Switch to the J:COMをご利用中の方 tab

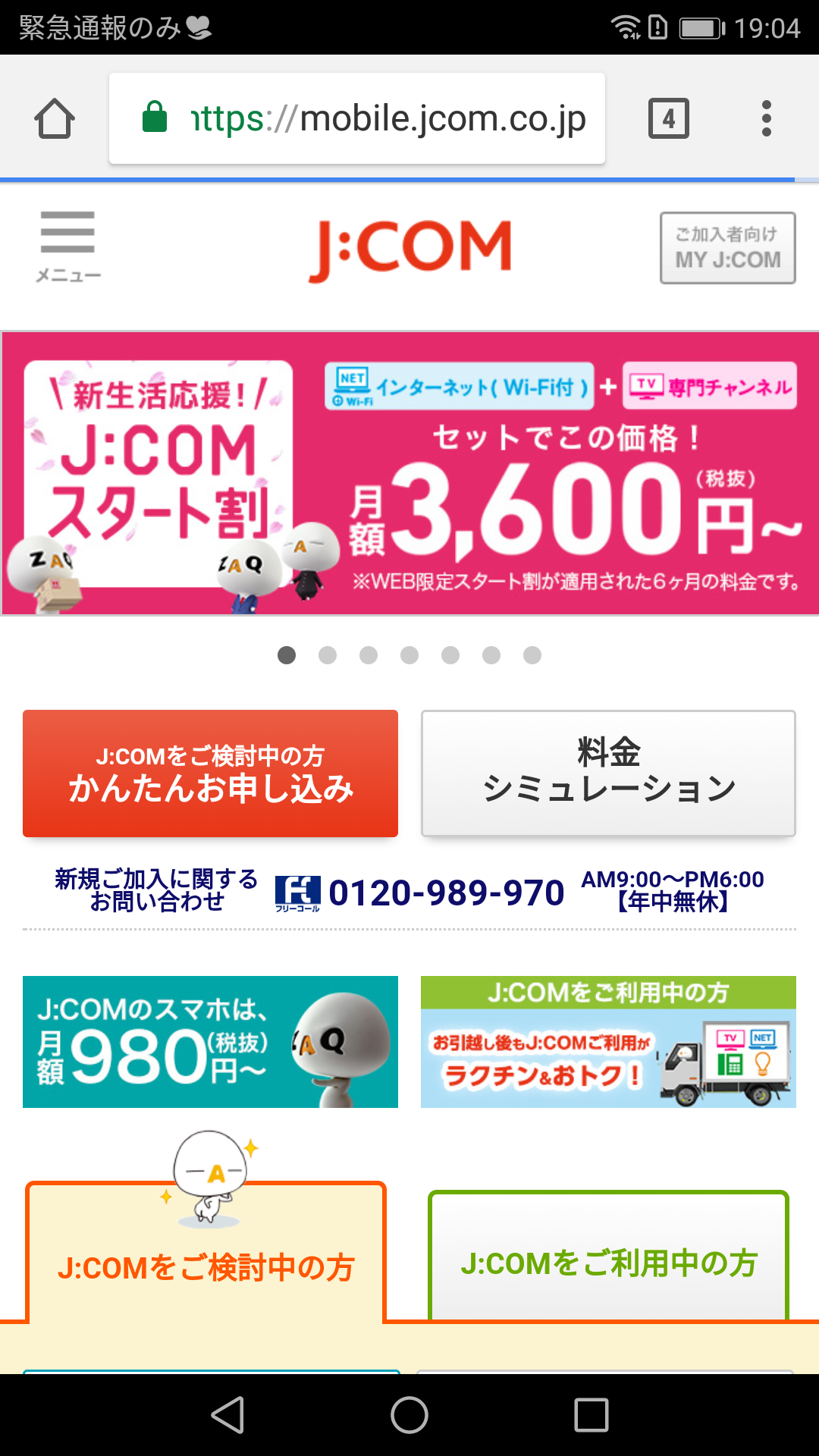(x=608, y=1263)
